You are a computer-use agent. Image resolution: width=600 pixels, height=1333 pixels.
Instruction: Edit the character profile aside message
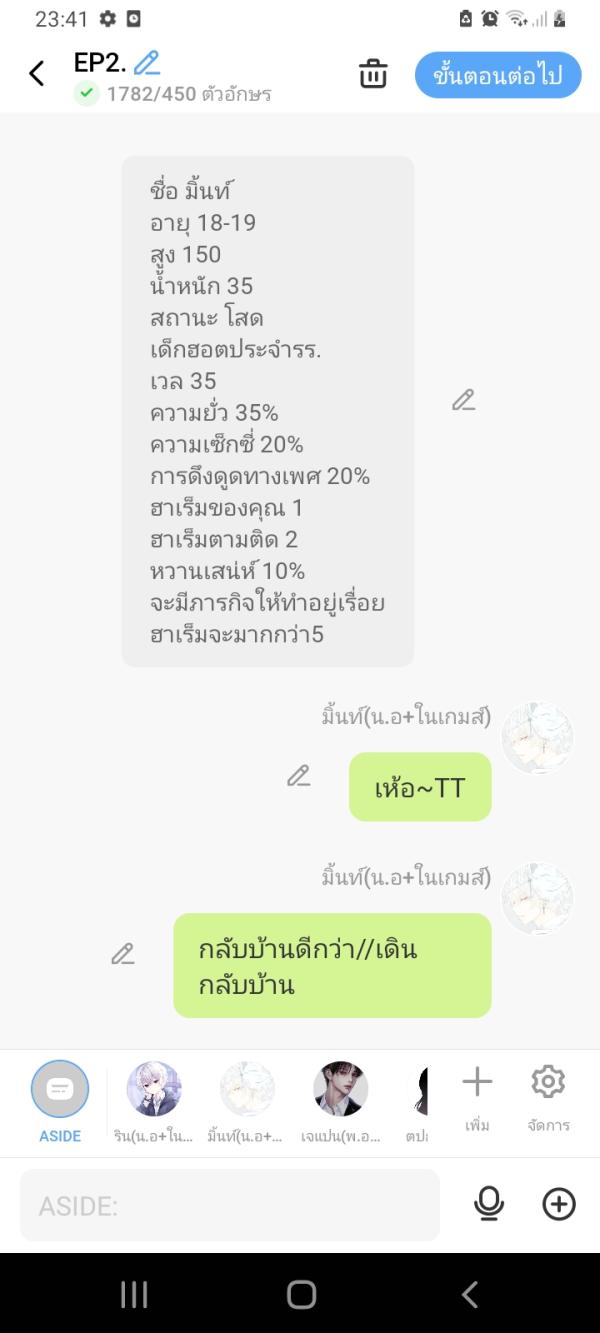click(x=463, y=401)
